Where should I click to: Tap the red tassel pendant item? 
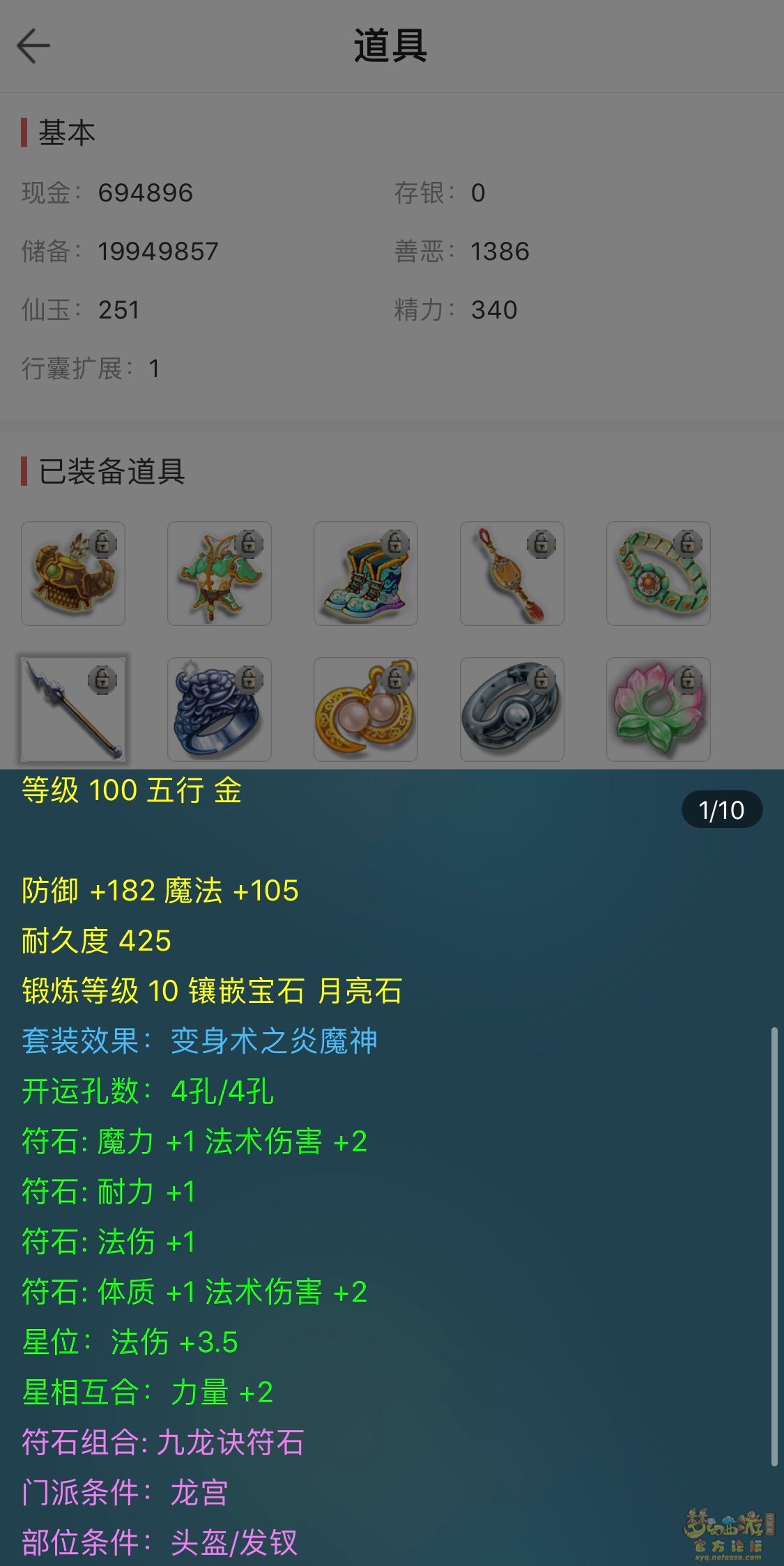click(512, 574)
